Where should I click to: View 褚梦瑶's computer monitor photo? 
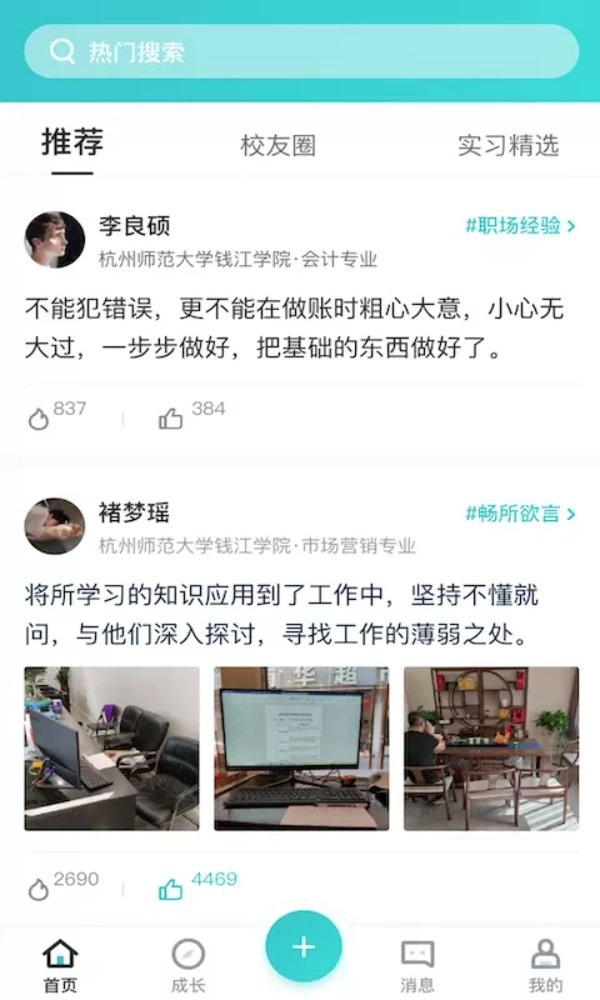pyautogui.click(x=301, y=748)
